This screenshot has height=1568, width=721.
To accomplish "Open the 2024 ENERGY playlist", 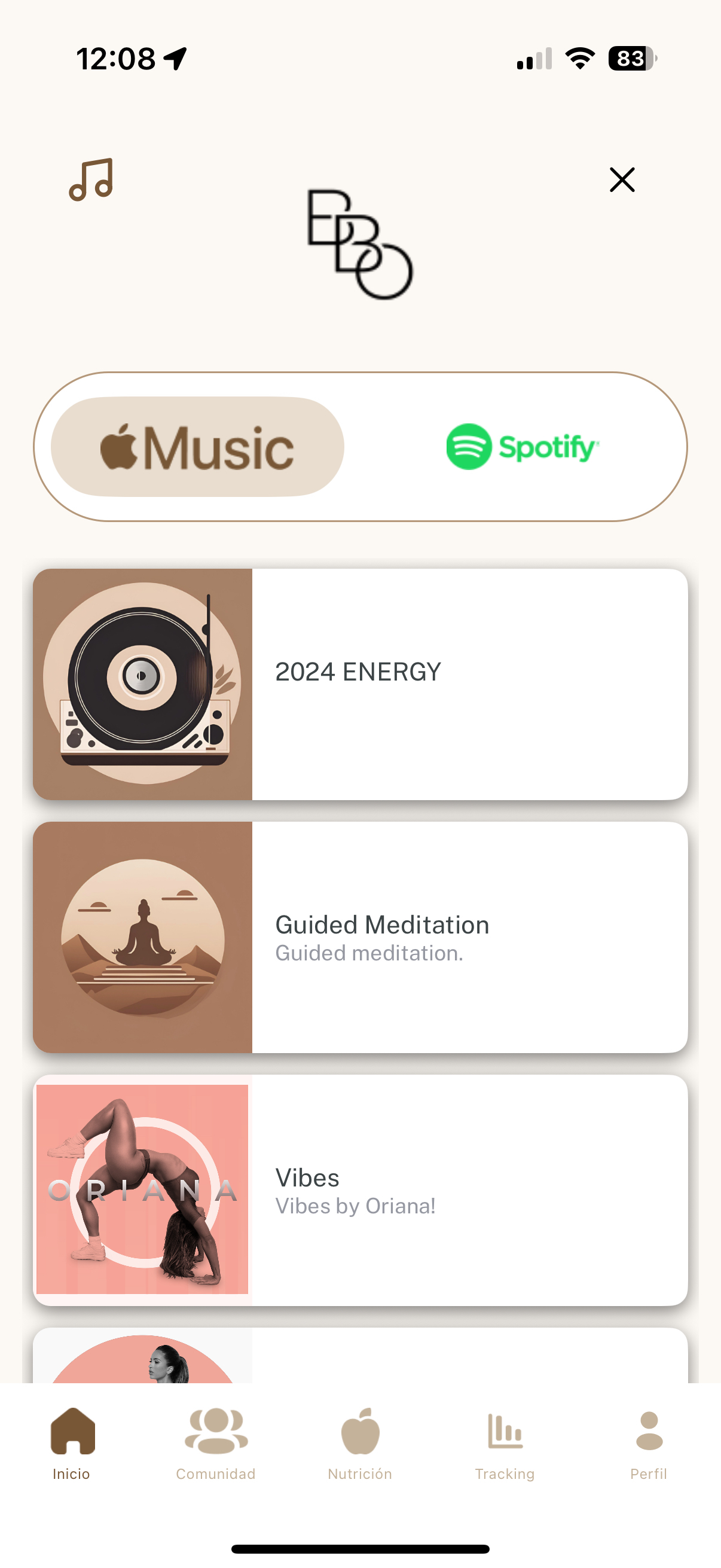I will click(360, 684).
